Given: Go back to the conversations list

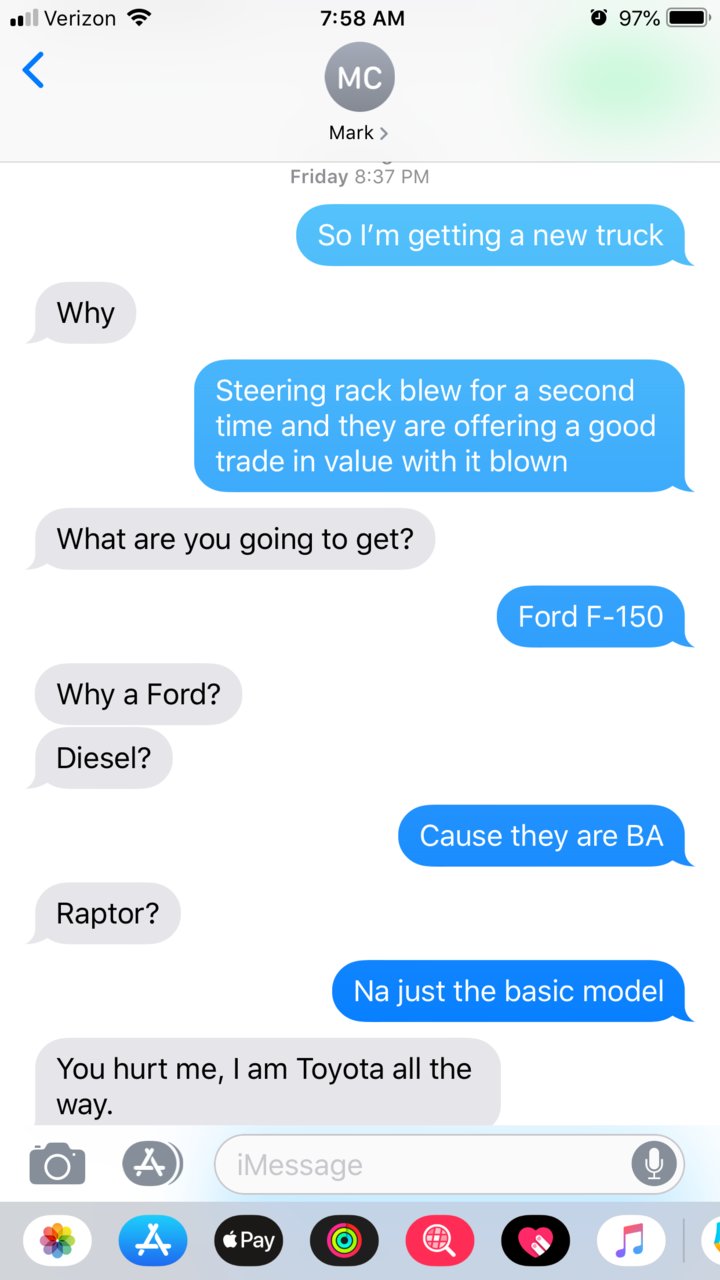Looking at the screenshot, I should pos(33,71).
